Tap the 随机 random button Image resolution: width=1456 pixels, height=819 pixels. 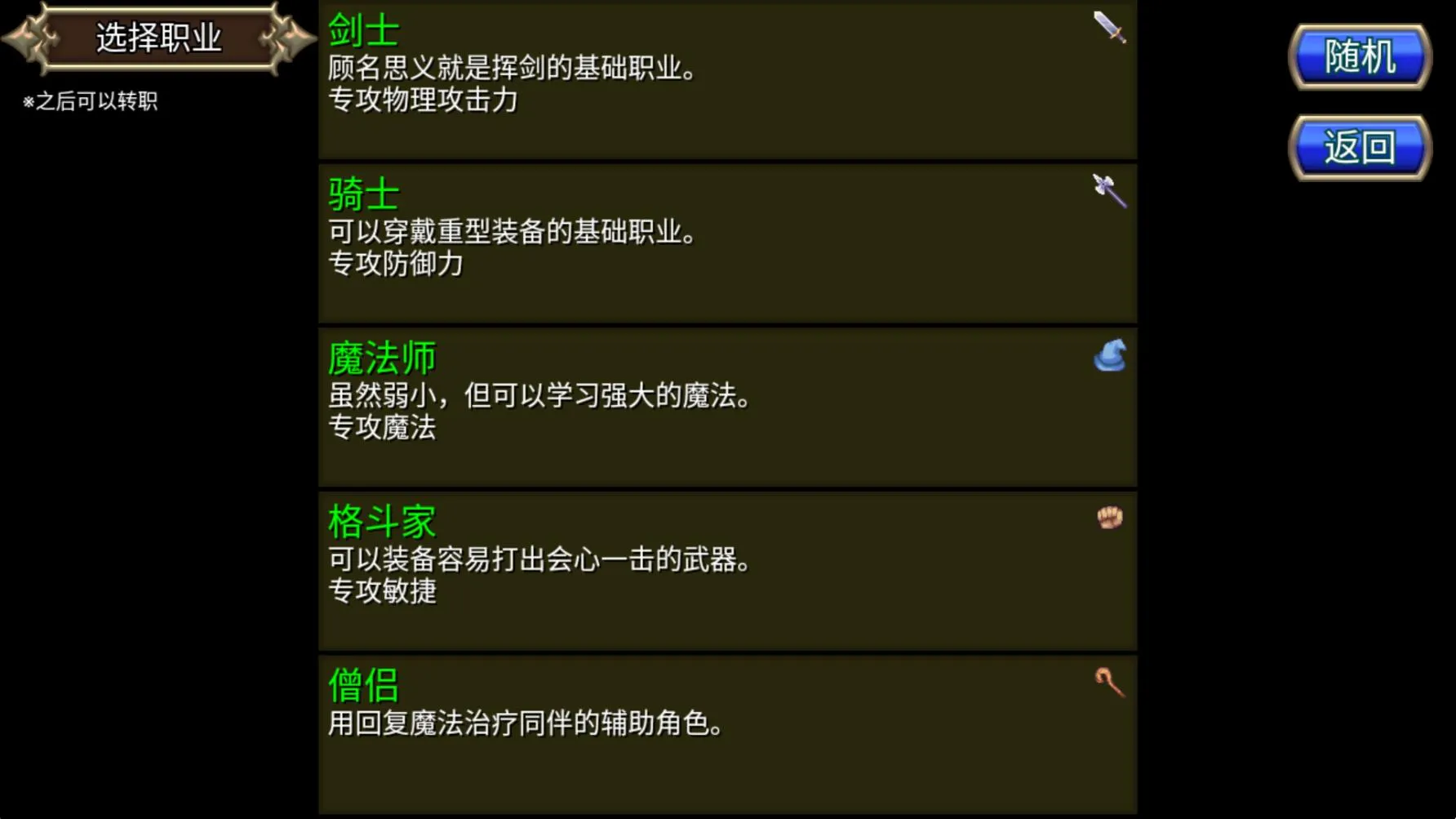1359,57
